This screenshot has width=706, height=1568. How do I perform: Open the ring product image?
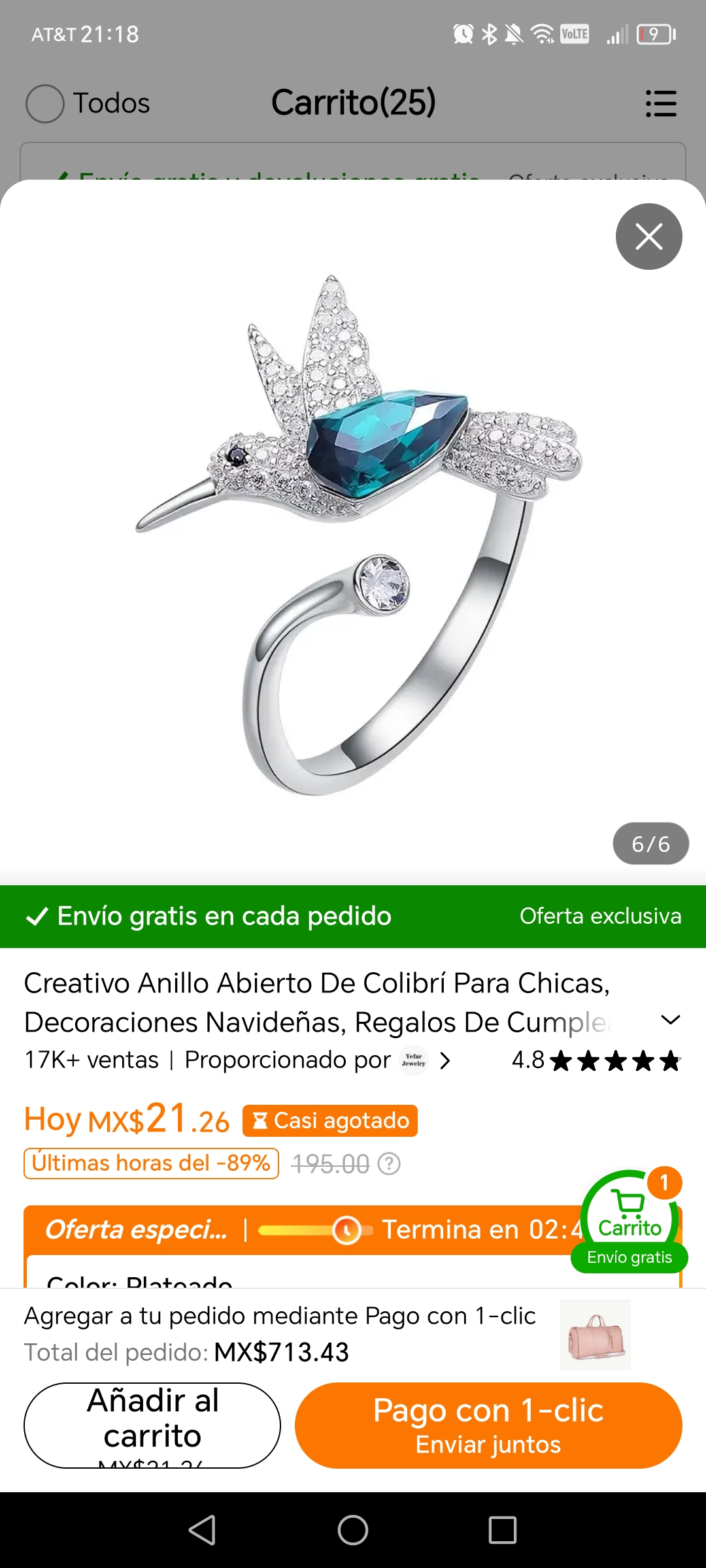pyautogui.click(x=353, y=532)
